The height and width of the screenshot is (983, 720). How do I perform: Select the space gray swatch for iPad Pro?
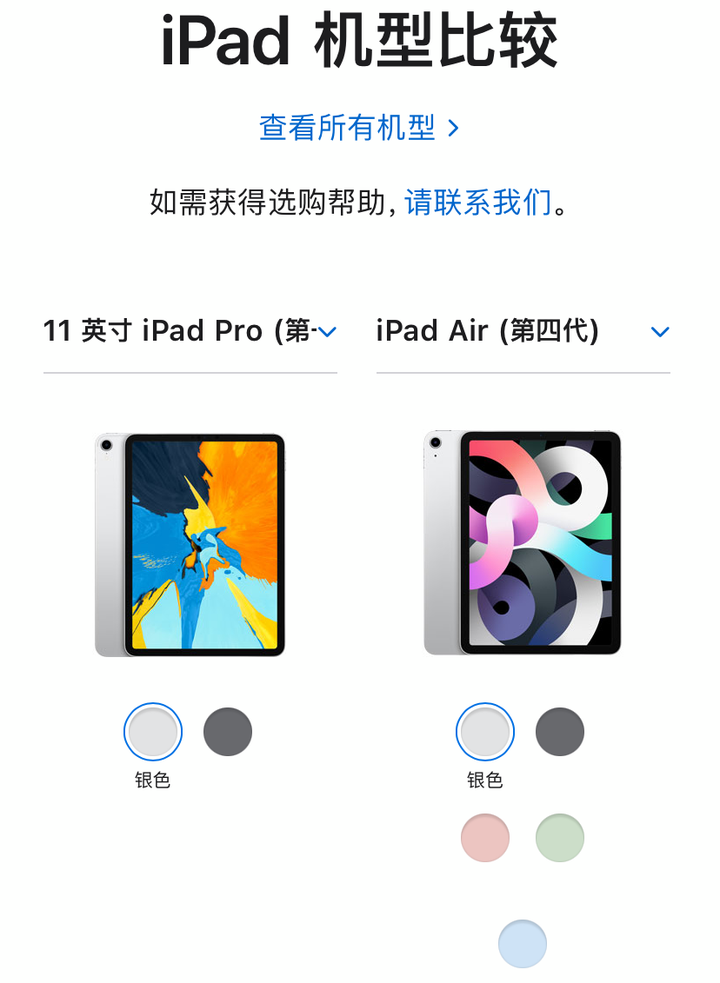pyautogui.click(x=227, y=731)
